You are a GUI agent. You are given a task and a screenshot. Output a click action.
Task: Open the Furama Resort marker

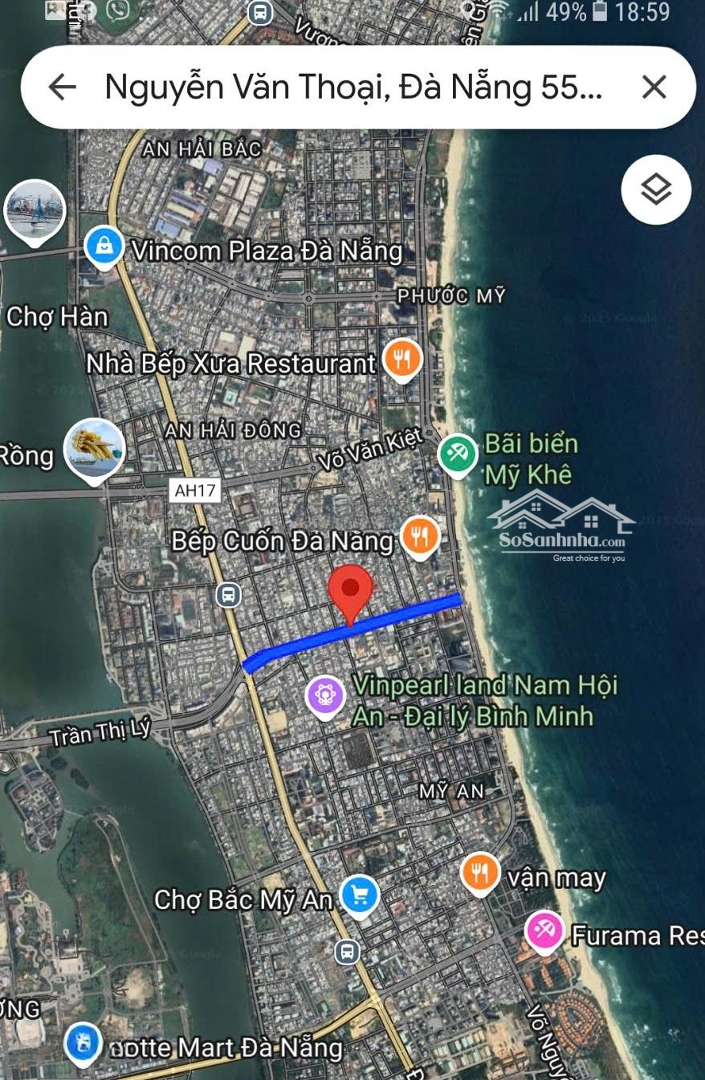pos(545,931)
